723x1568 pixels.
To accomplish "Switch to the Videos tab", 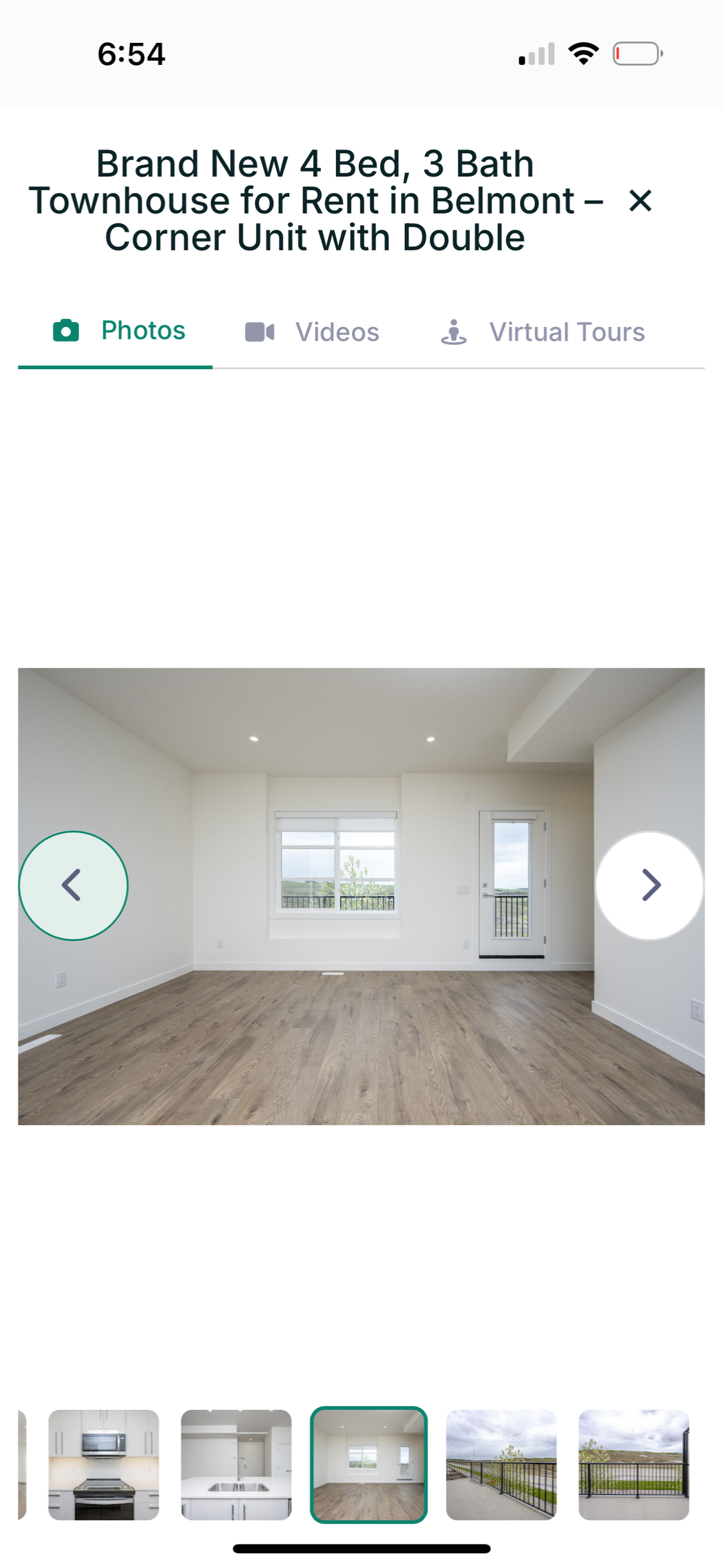I will pyautogui.click(x=312, y=332).
